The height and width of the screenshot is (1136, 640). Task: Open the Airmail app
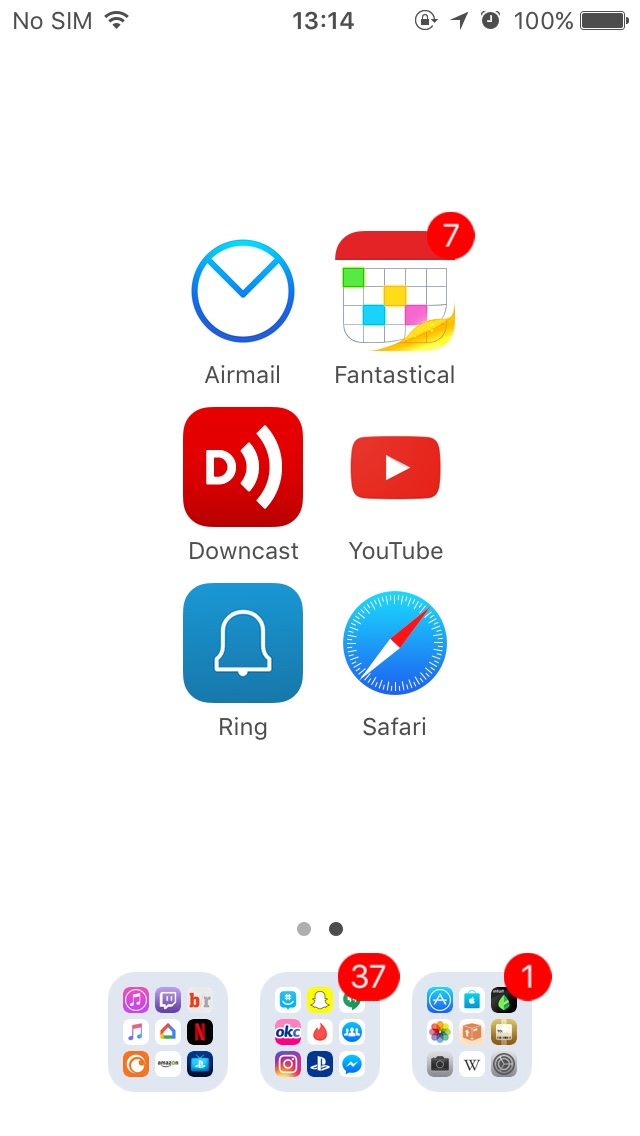tap(243, 291)
